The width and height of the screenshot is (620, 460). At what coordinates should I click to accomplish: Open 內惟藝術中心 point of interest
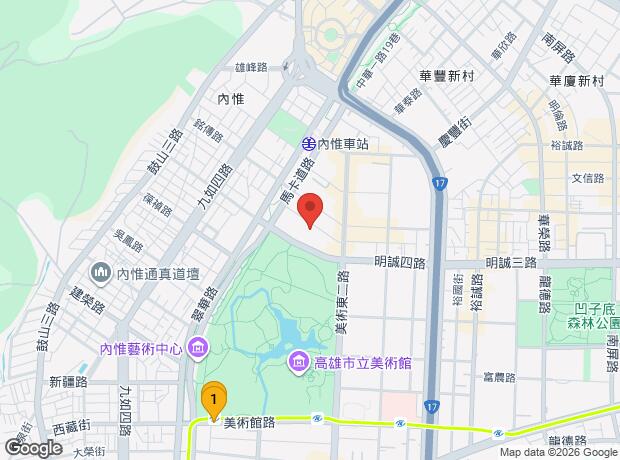[197, 348]
